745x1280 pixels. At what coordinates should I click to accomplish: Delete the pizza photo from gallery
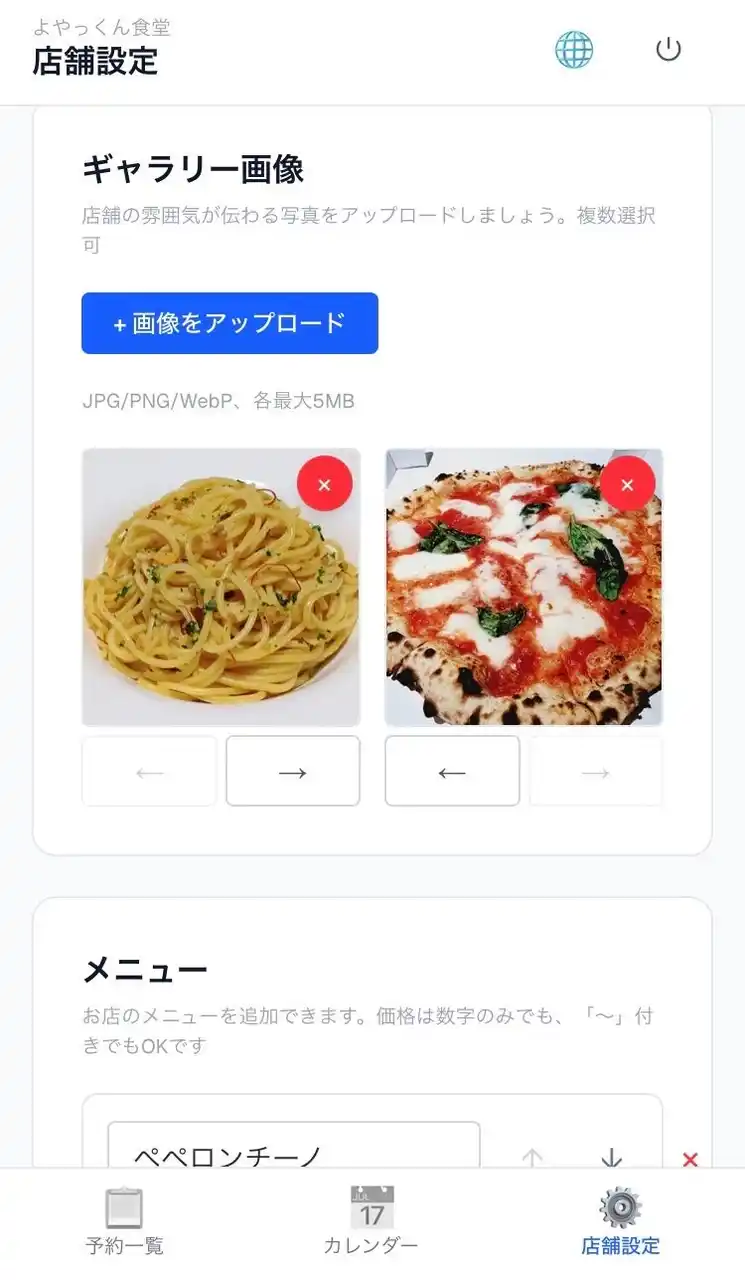[627, 484]
